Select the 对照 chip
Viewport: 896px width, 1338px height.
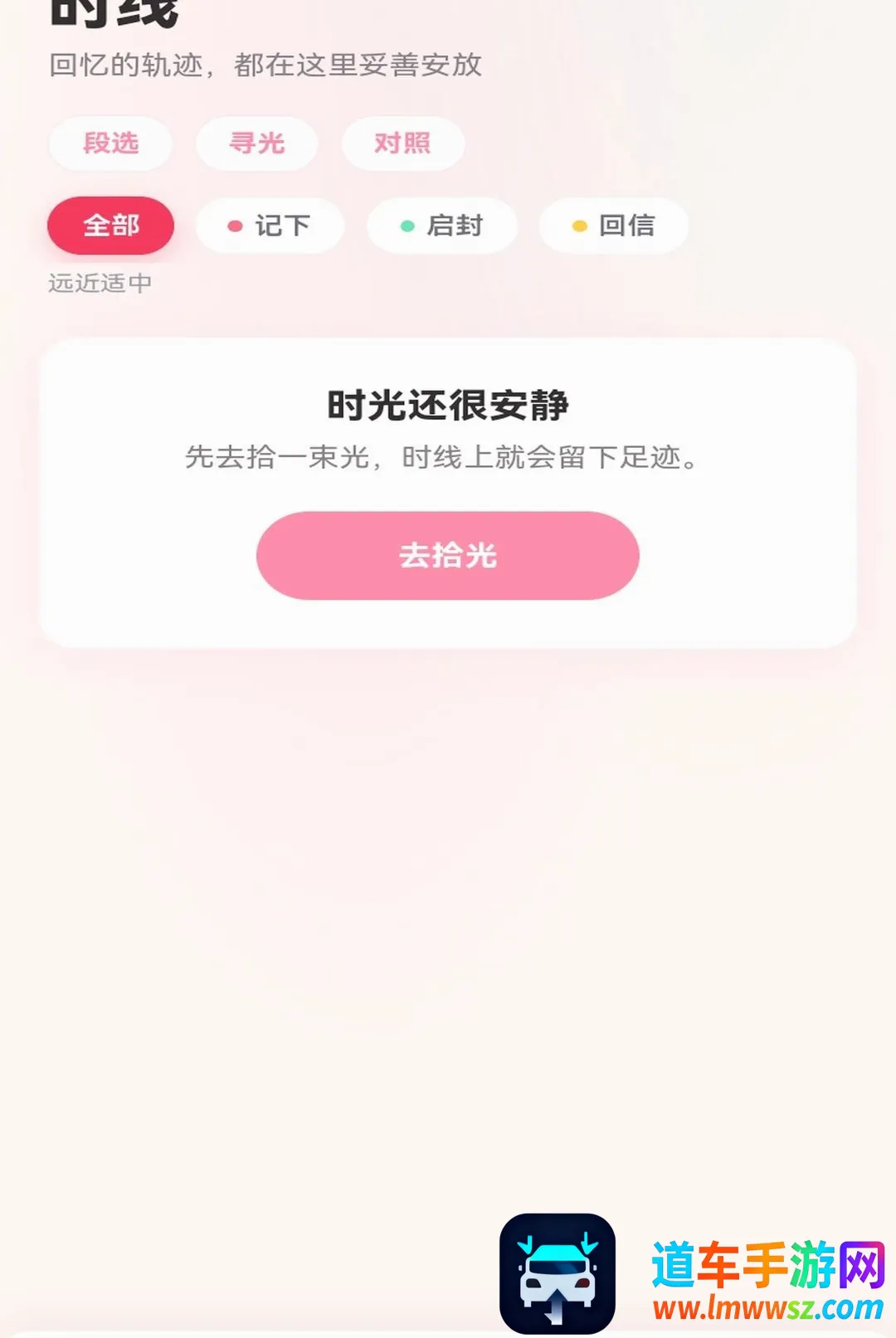tap(402, 144)
